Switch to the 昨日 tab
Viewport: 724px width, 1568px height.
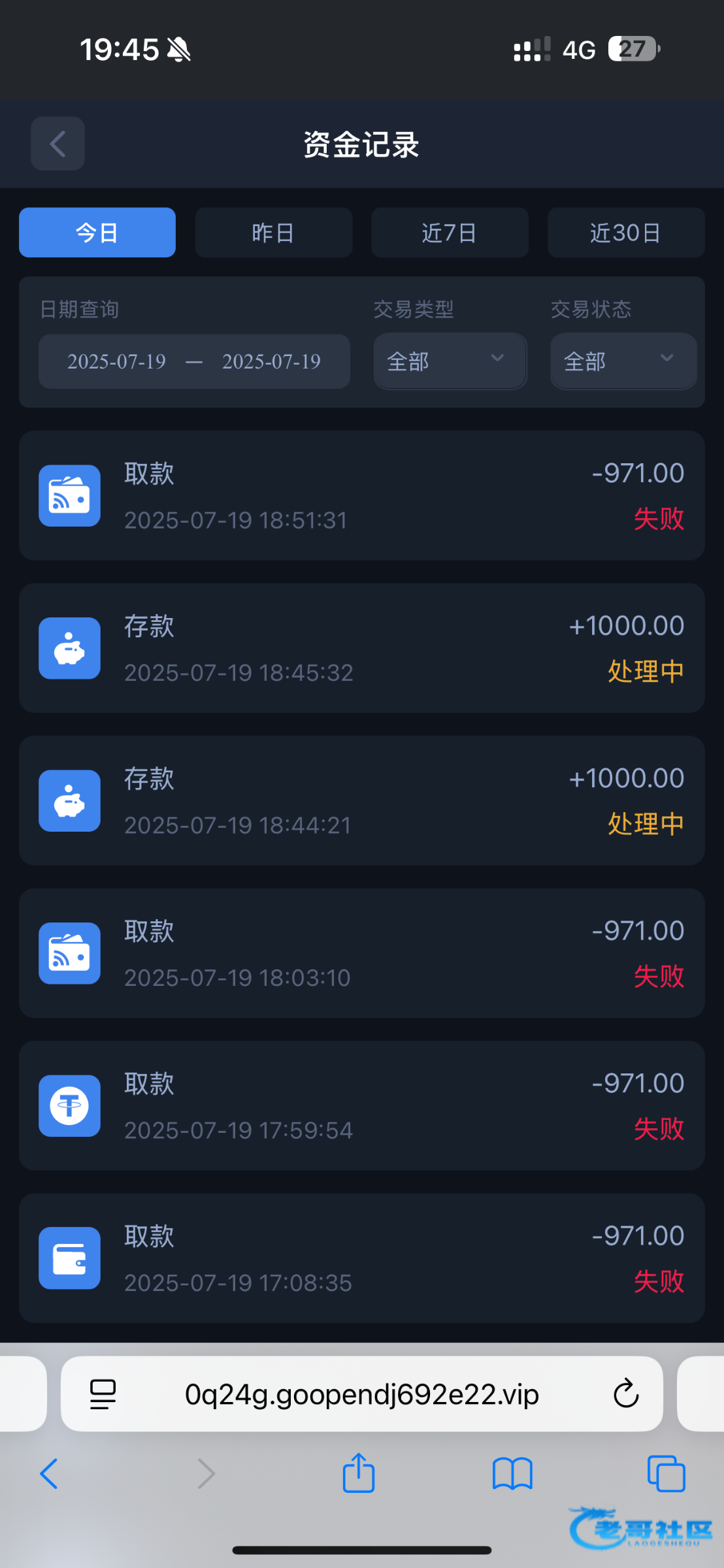(x=273, y=233)
